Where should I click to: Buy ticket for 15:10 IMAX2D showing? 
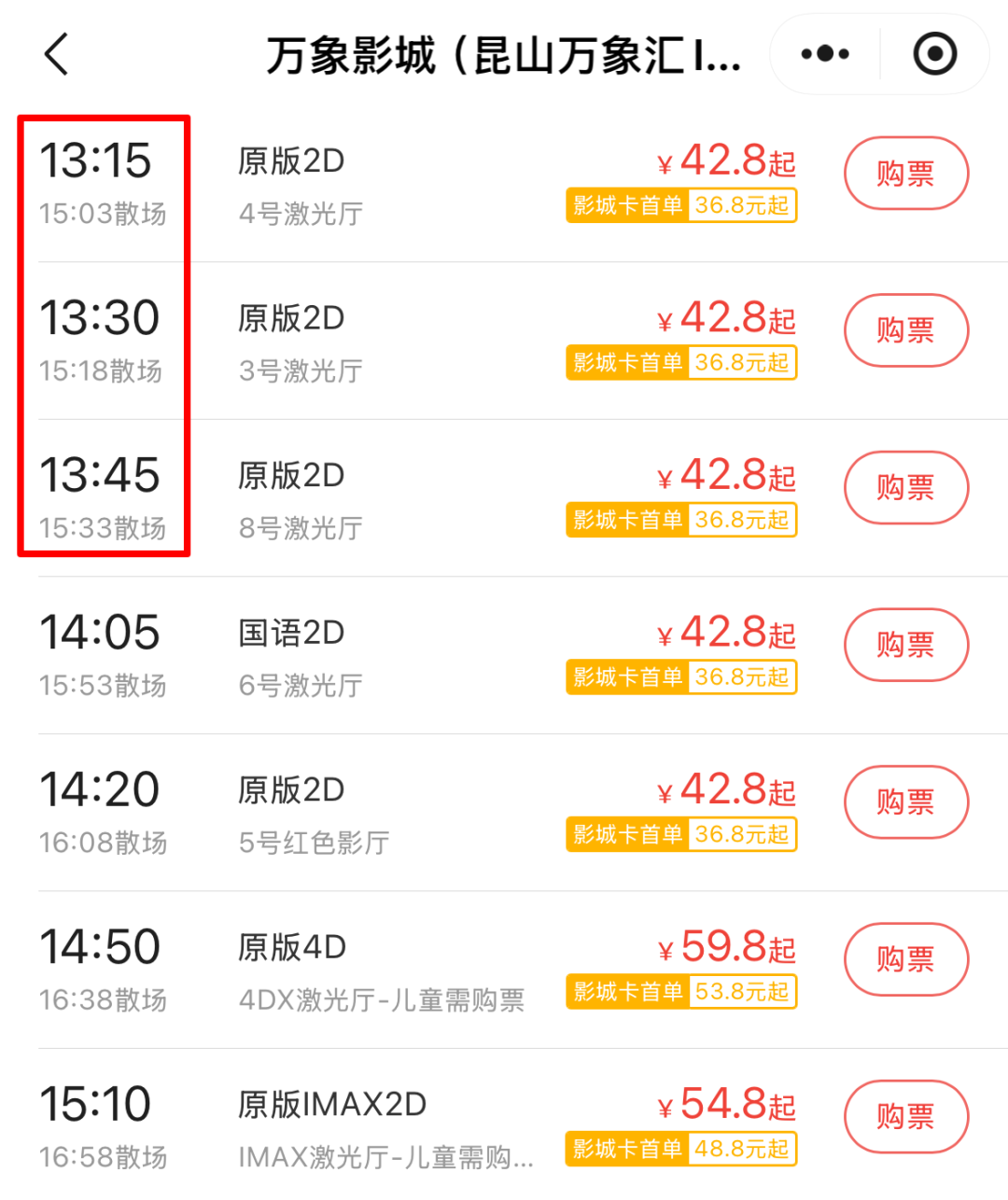tap(905, 1117)
